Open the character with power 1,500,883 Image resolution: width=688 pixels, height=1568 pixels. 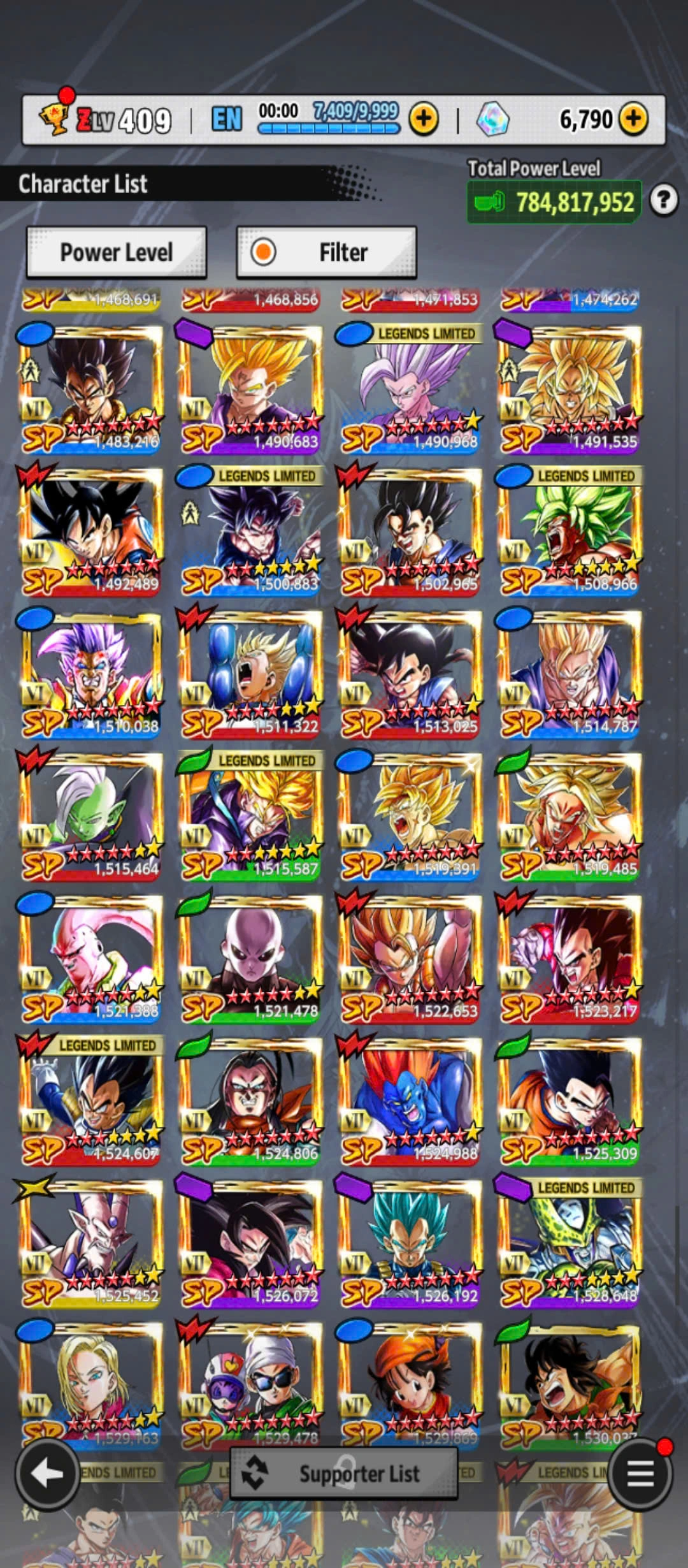click(250, 531)
